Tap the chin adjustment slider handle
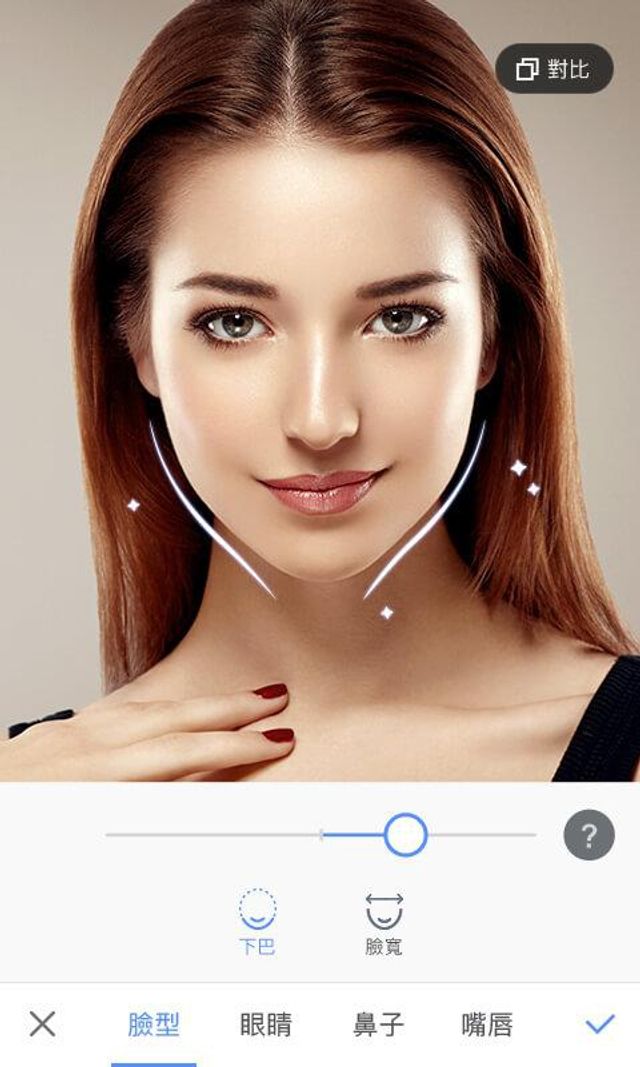This screenshot has width=640, height=1067. [x=405, y=834]
